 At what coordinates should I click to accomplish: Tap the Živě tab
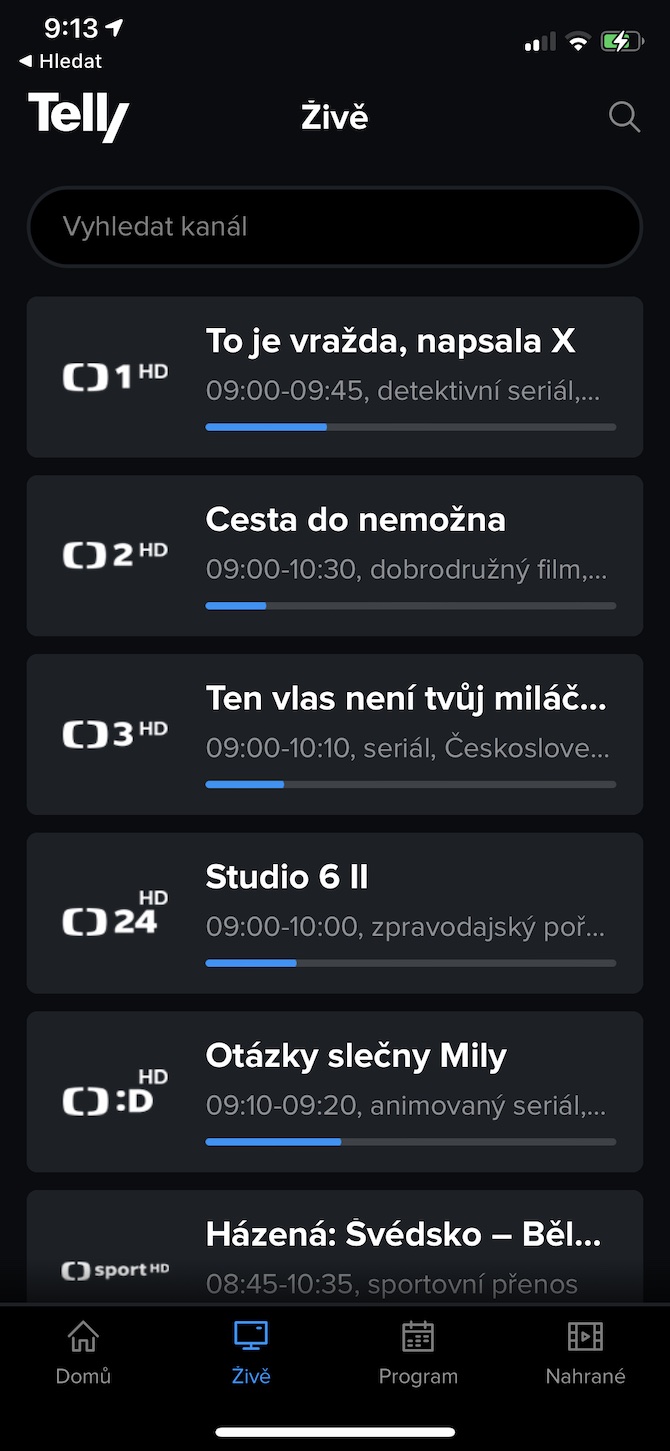[x=250, y=1353]
